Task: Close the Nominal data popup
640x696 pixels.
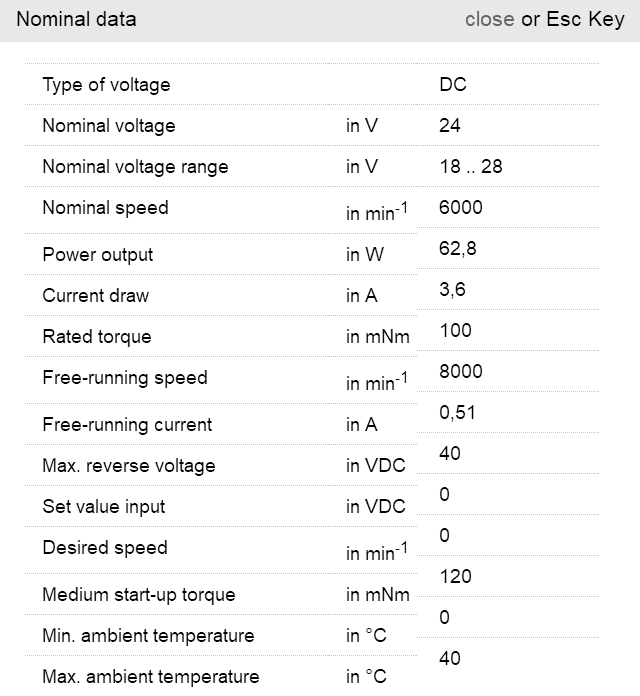Action: (489, 20)
